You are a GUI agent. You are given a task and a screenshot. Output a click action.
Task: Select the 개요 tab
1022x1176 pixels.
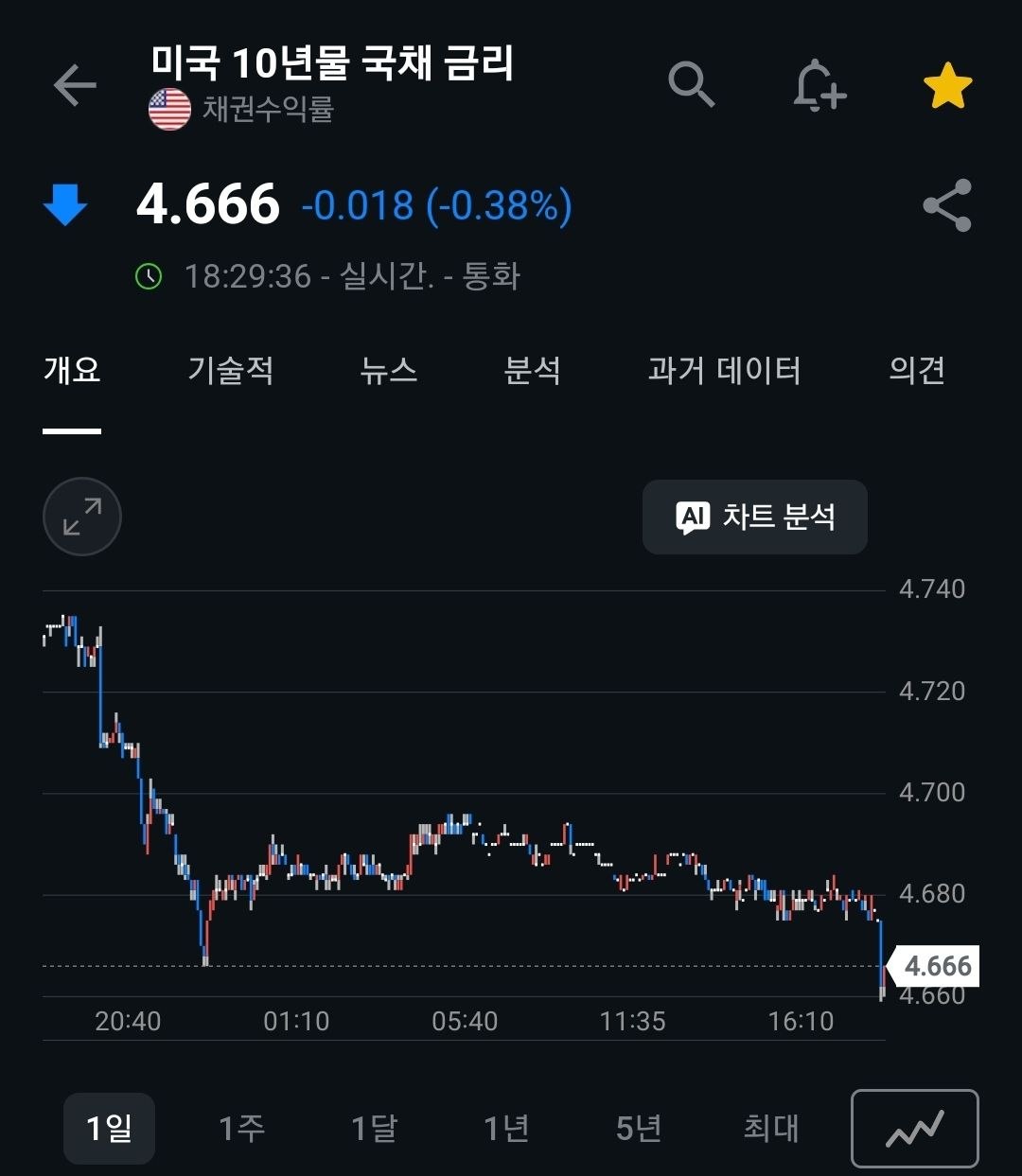72,370
